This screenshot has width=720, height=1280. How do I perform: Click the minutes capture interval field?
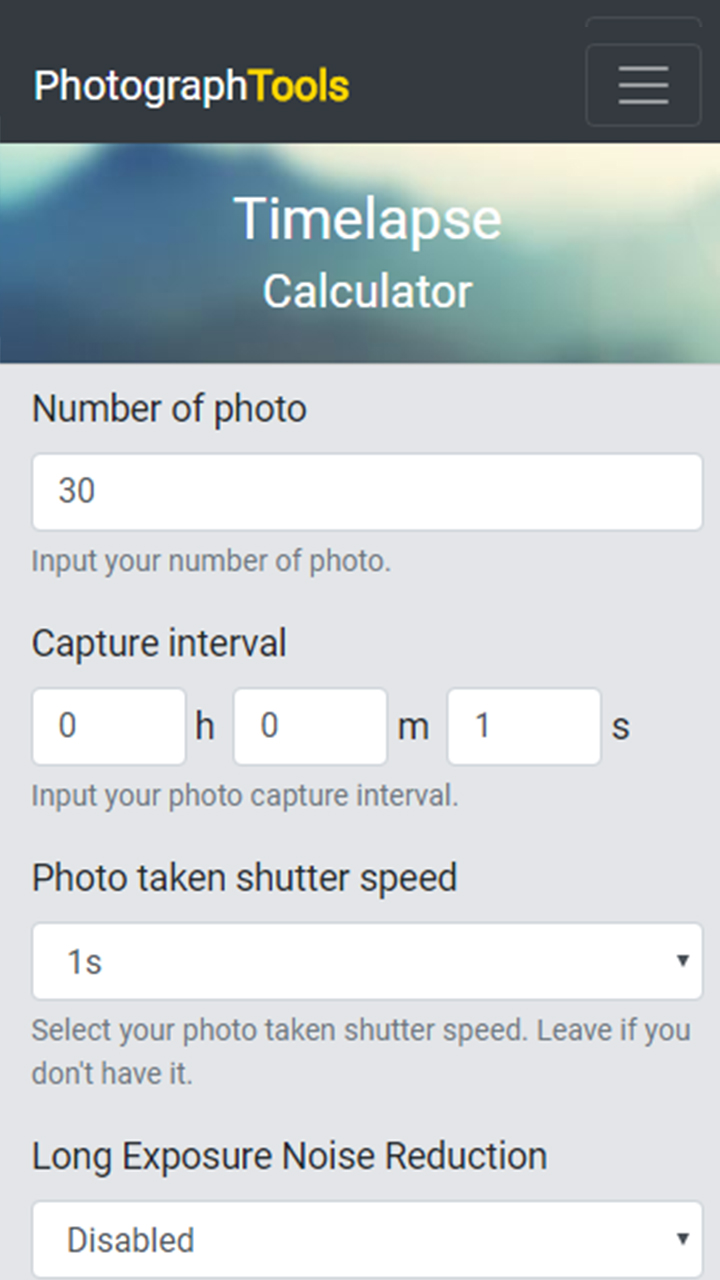(310, 725)
